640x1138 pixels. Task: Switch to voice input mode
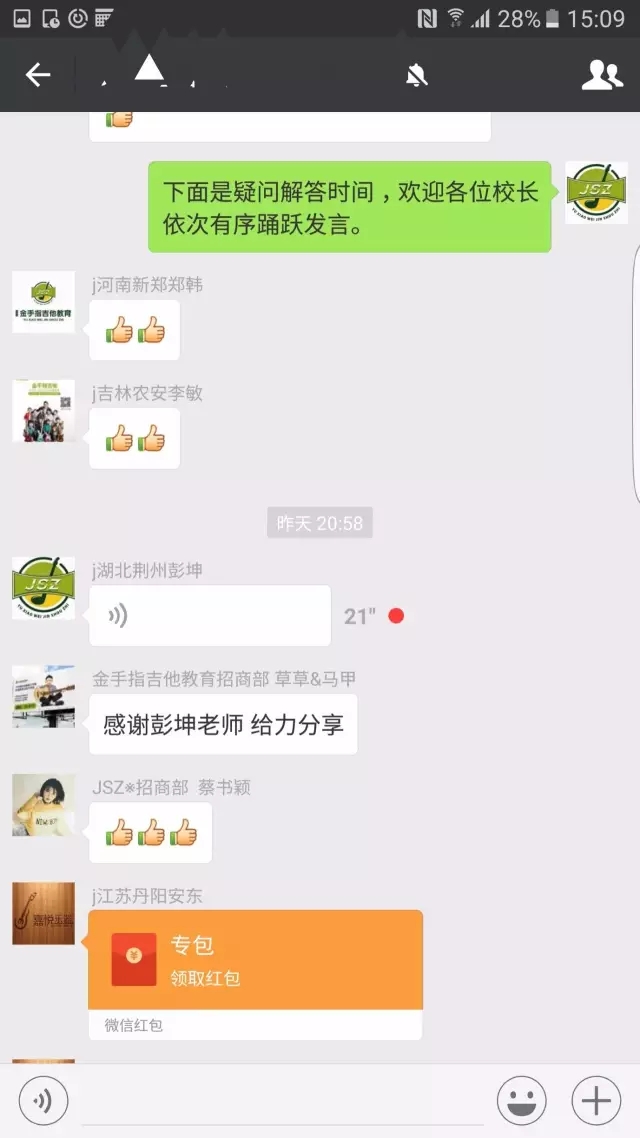43,1101
